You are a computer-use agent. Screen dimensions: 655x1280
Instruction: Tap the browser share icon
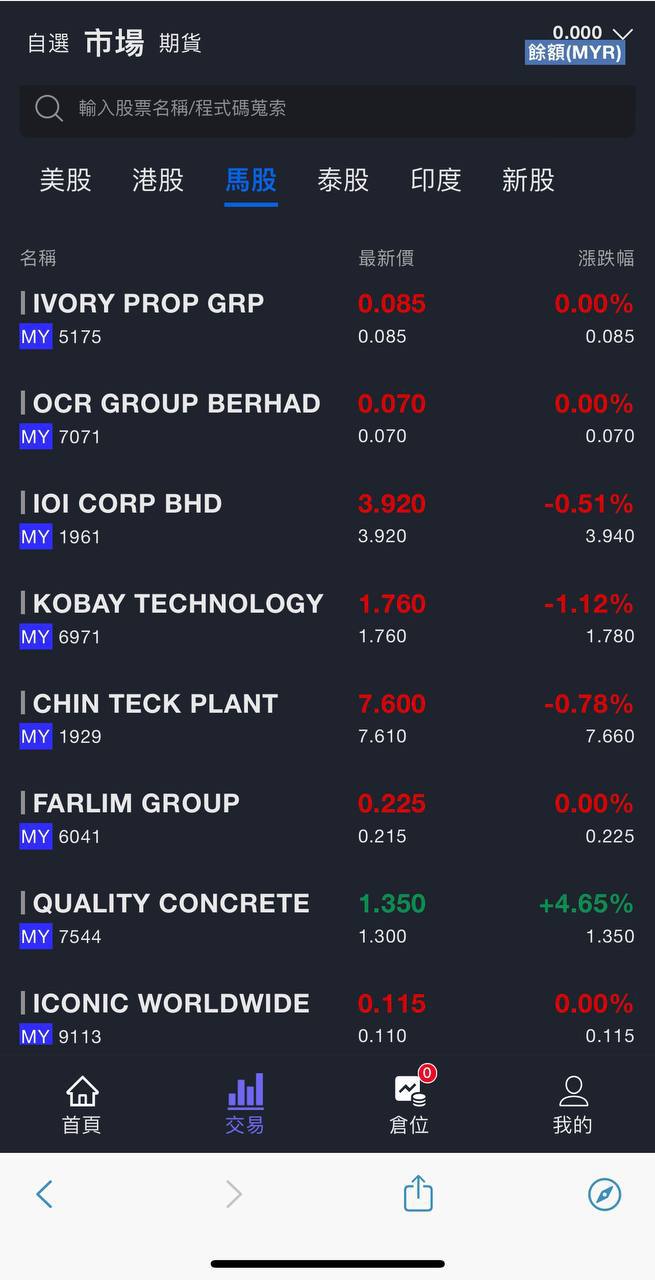[x=418, y=1193]
